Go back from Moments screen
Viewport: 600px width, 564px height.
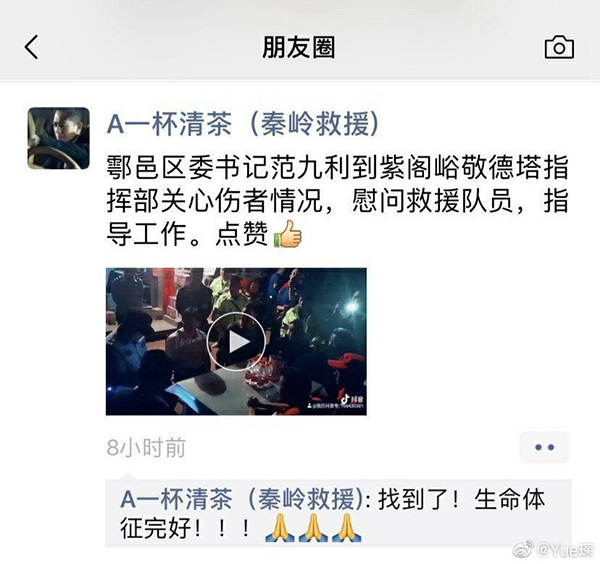point(32,47)
